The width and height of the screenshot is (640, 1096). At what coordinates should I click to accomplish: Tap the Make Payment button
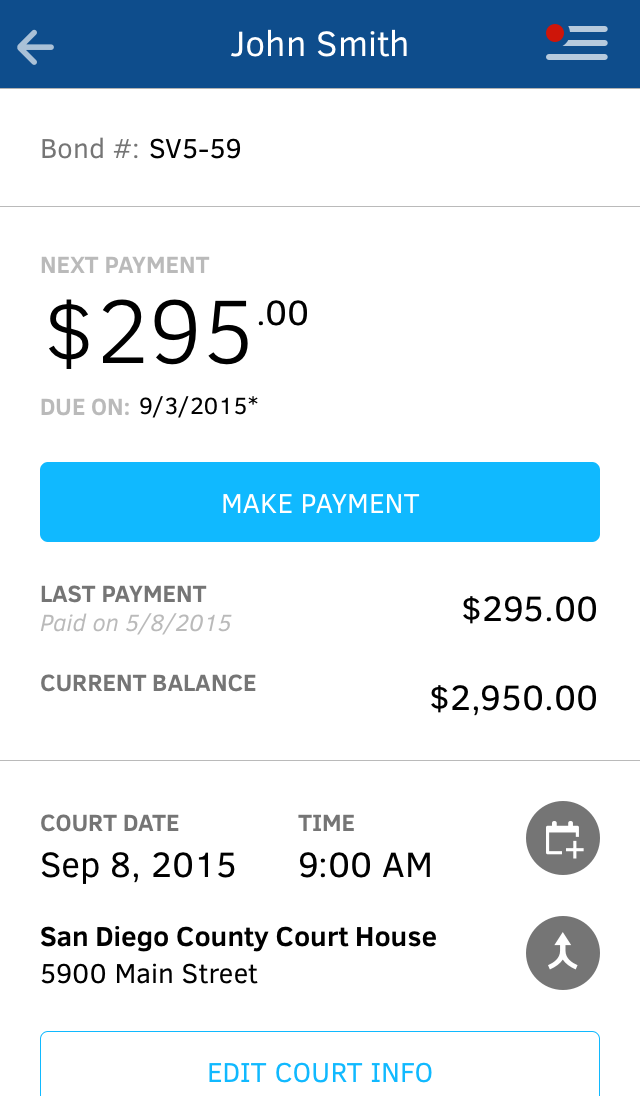pyautogui.click(x=320, y=502)
